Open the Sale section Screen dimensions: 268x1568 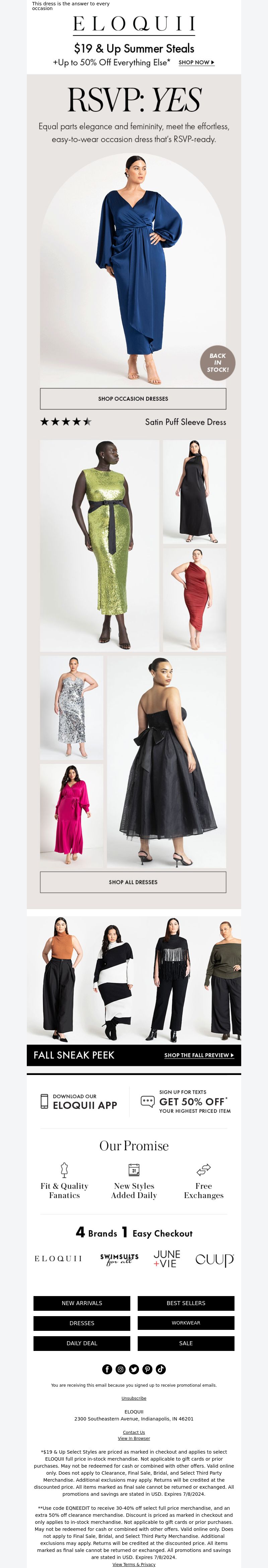point(186,1343)
